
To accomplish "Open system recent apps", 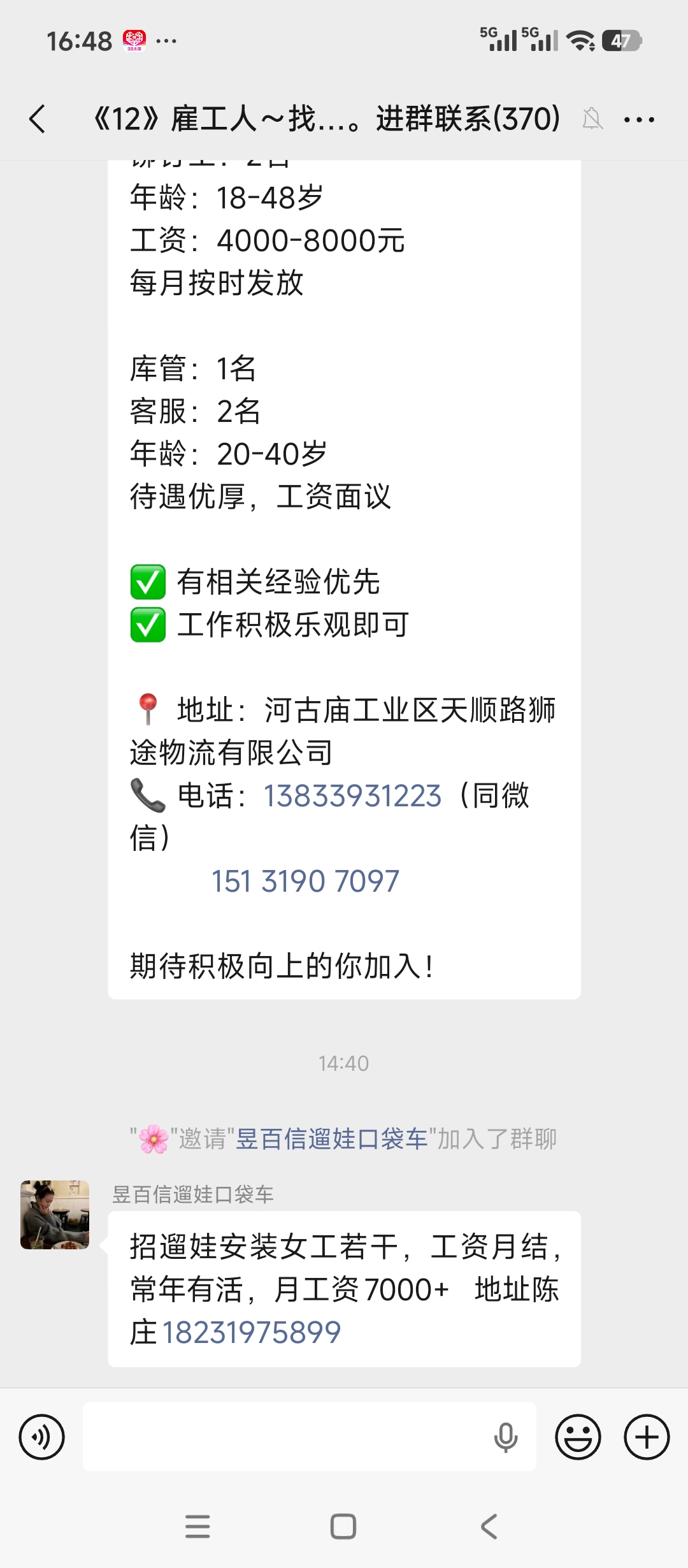I will [197, 1527].
